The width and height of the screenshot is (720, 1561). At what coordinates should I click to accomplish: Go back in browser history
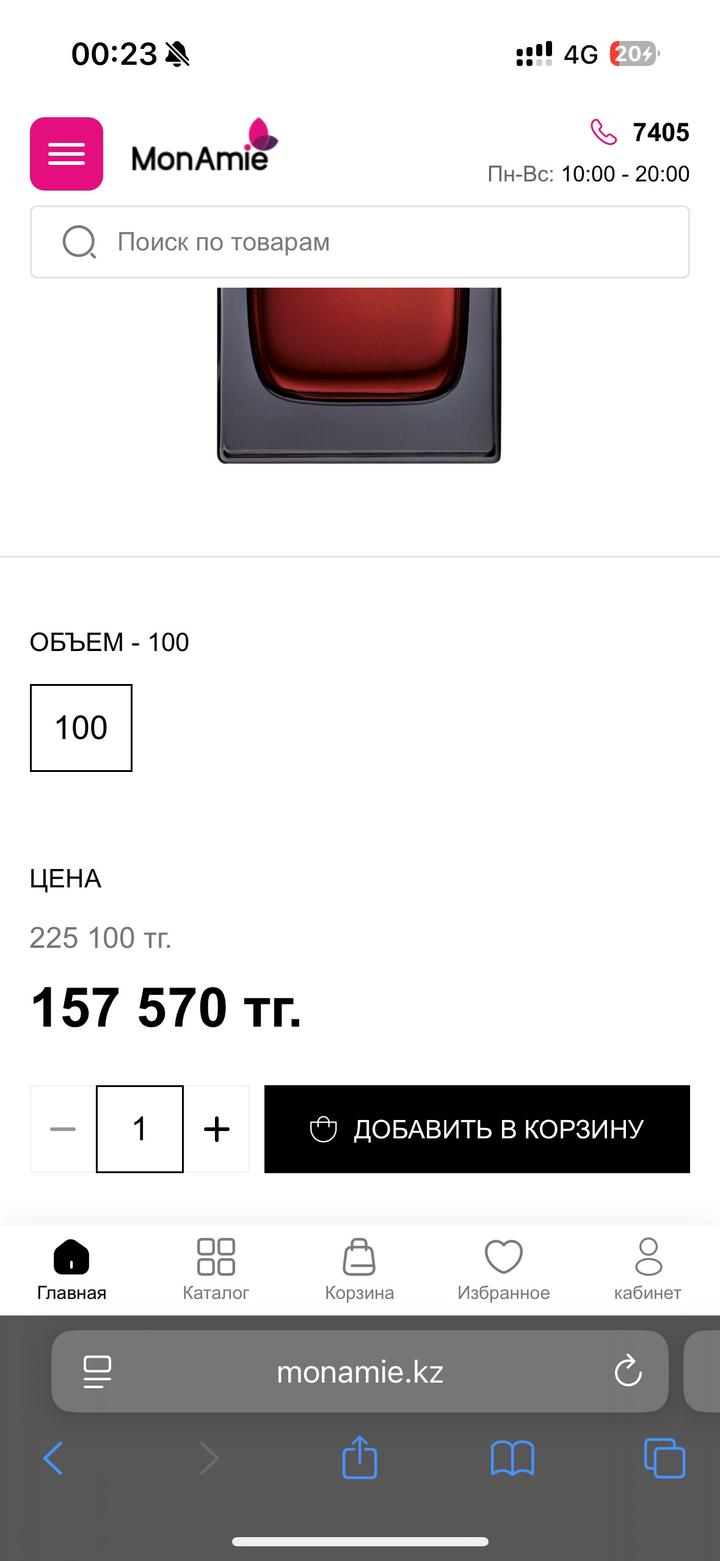tap(54, 1458)
